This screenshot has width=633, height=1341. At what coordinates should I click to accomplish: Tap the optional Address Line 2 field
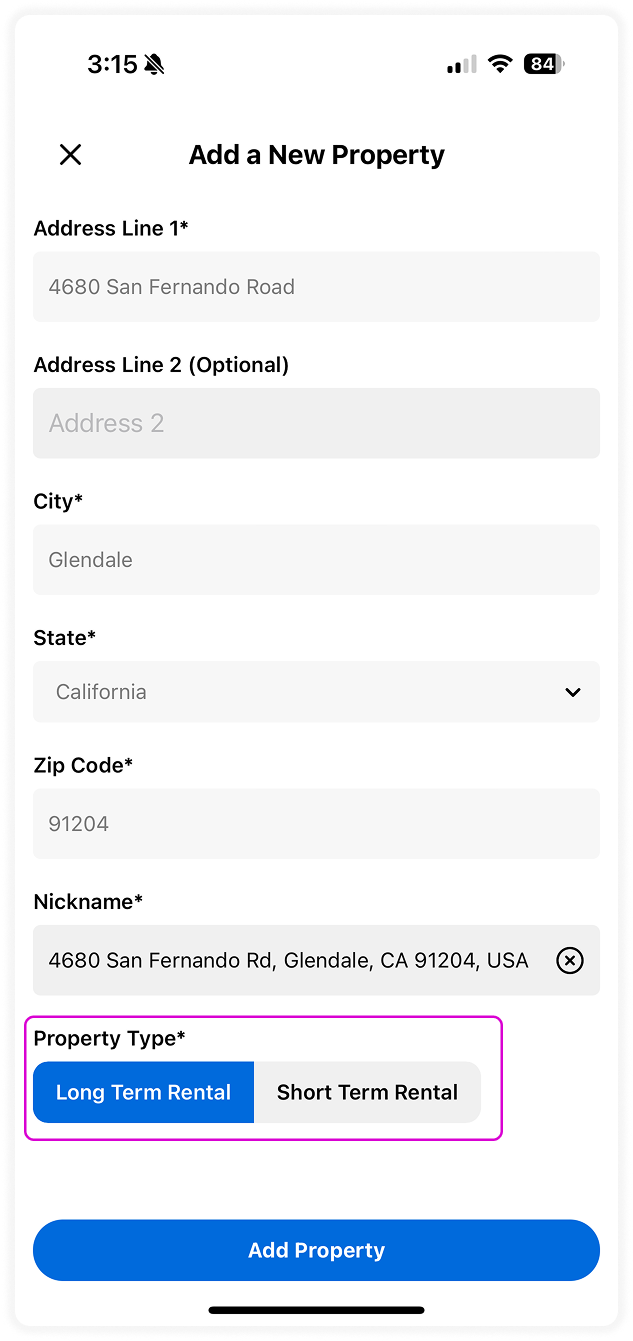(316, 423)
